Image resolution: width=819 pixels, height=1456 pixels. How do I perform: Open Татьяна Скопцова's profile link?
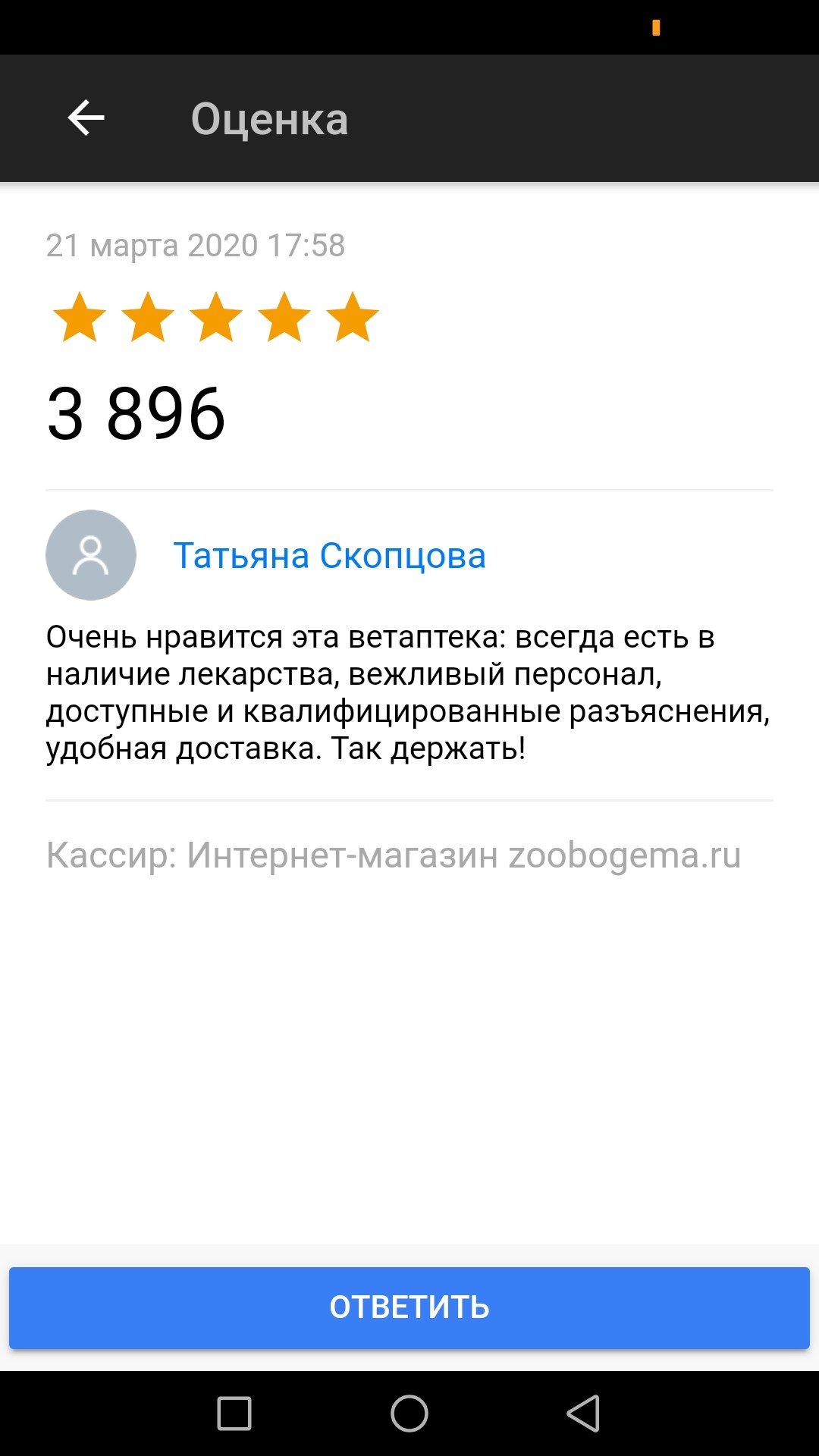329,555
